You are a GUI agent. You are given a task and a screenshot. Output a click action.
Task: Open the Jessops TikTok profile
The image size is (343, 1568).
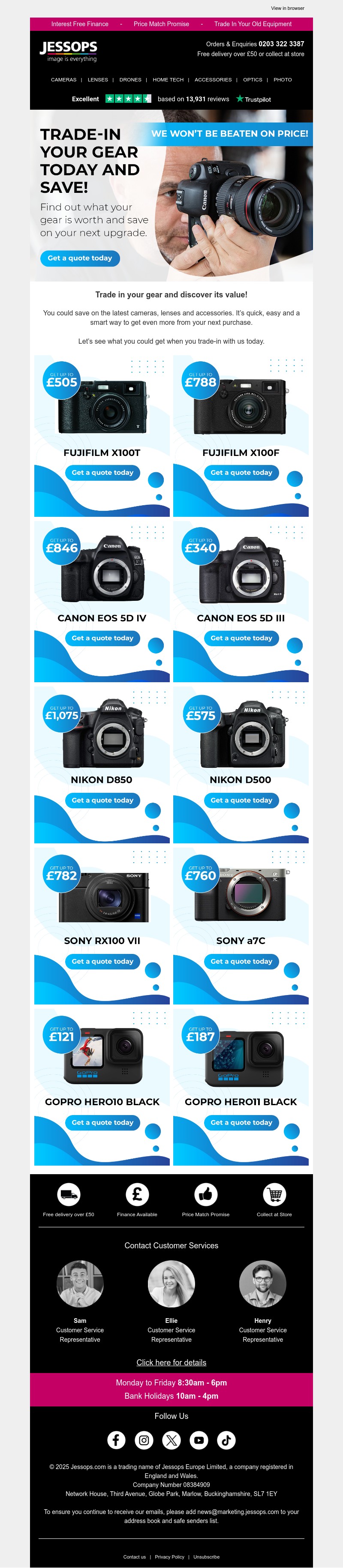tap(226, 1439)
